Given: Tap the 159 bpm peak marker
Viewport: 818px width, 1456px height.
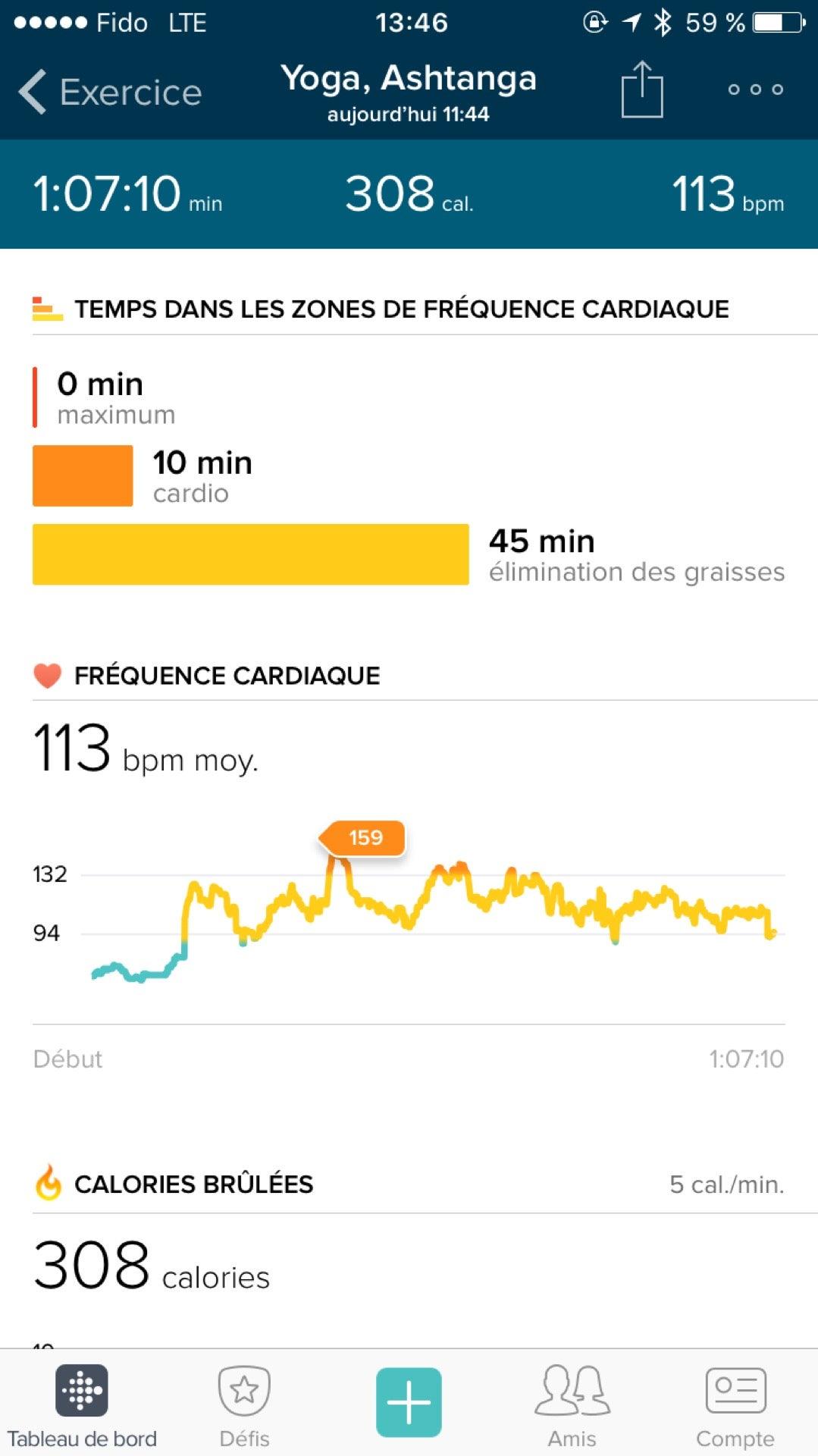Looking at the screenshot, I should 363,838.
